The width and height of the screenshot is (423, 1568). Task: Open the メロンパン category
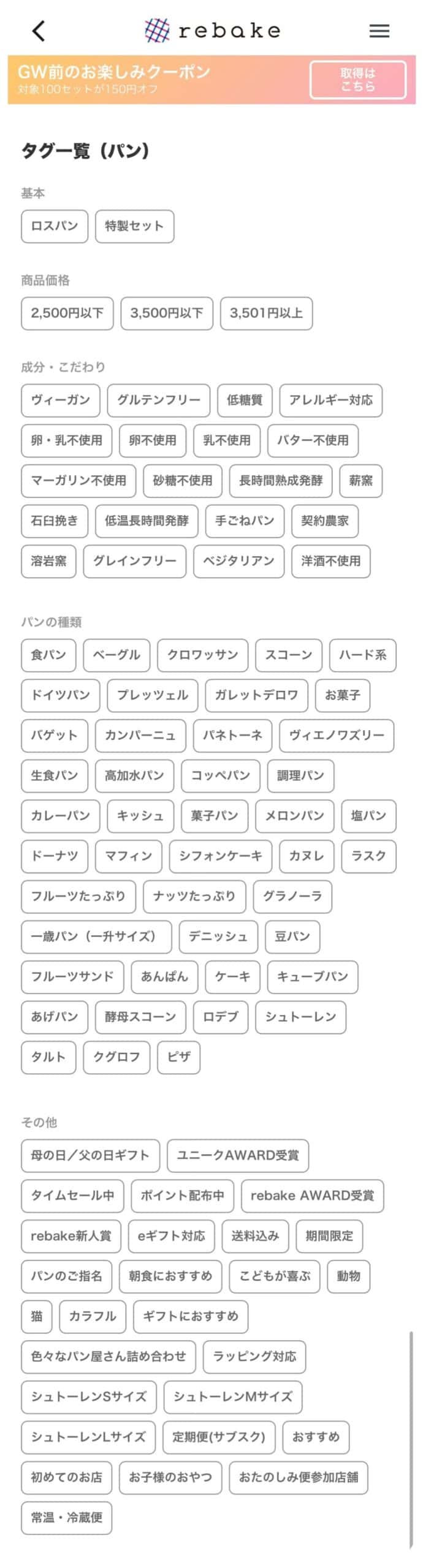click(x=294, y=815)
